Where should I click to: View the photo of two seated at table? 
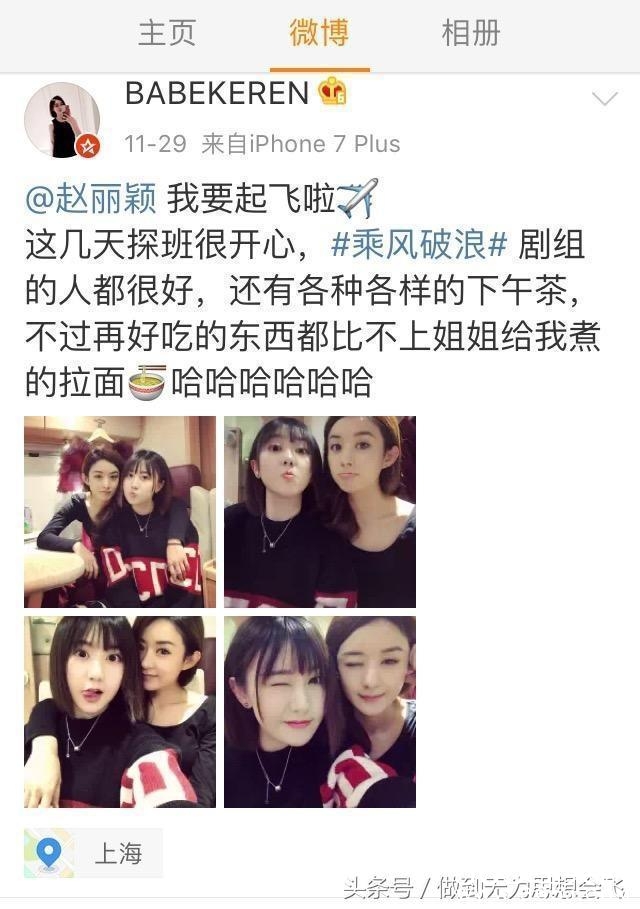click(x=120, y=511)
